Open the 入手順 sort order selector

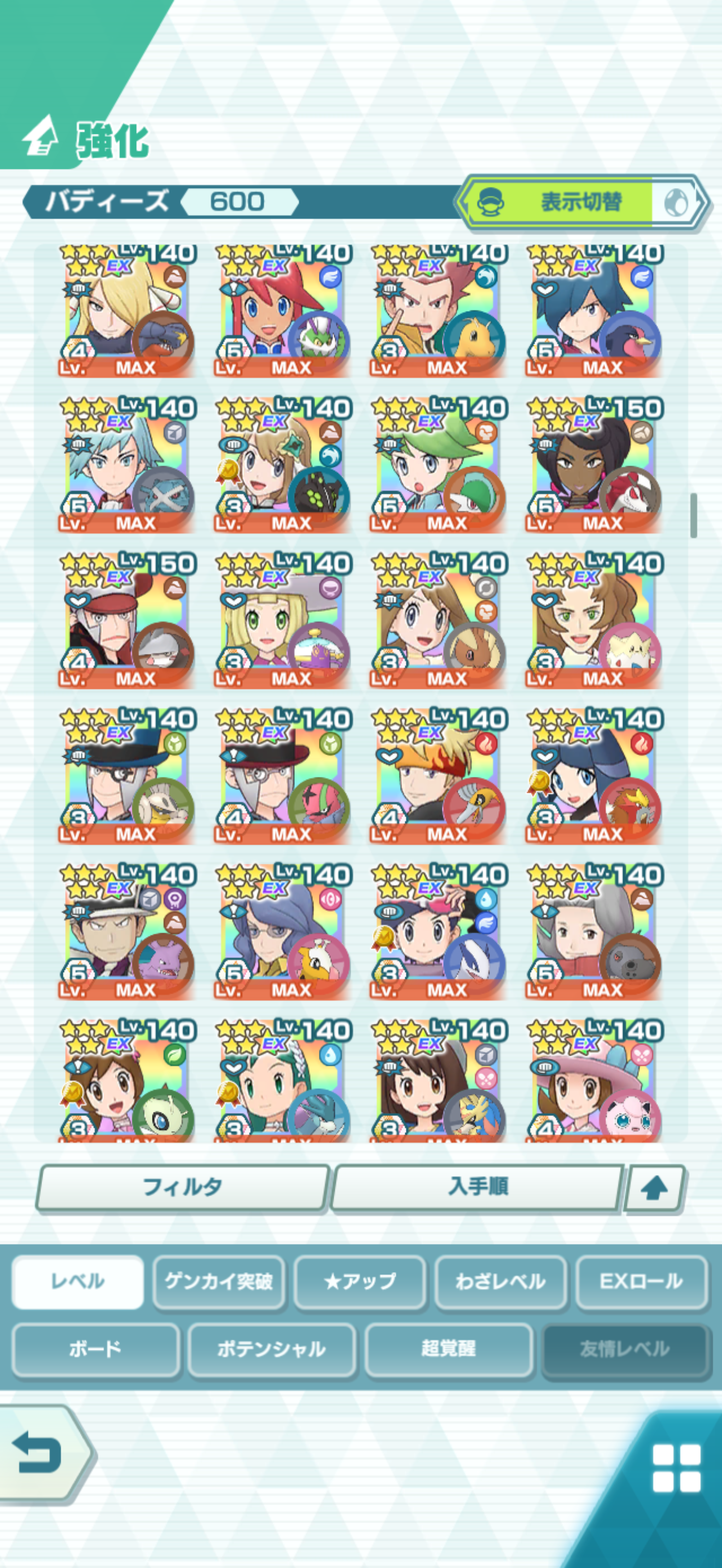click(478, 1186)
